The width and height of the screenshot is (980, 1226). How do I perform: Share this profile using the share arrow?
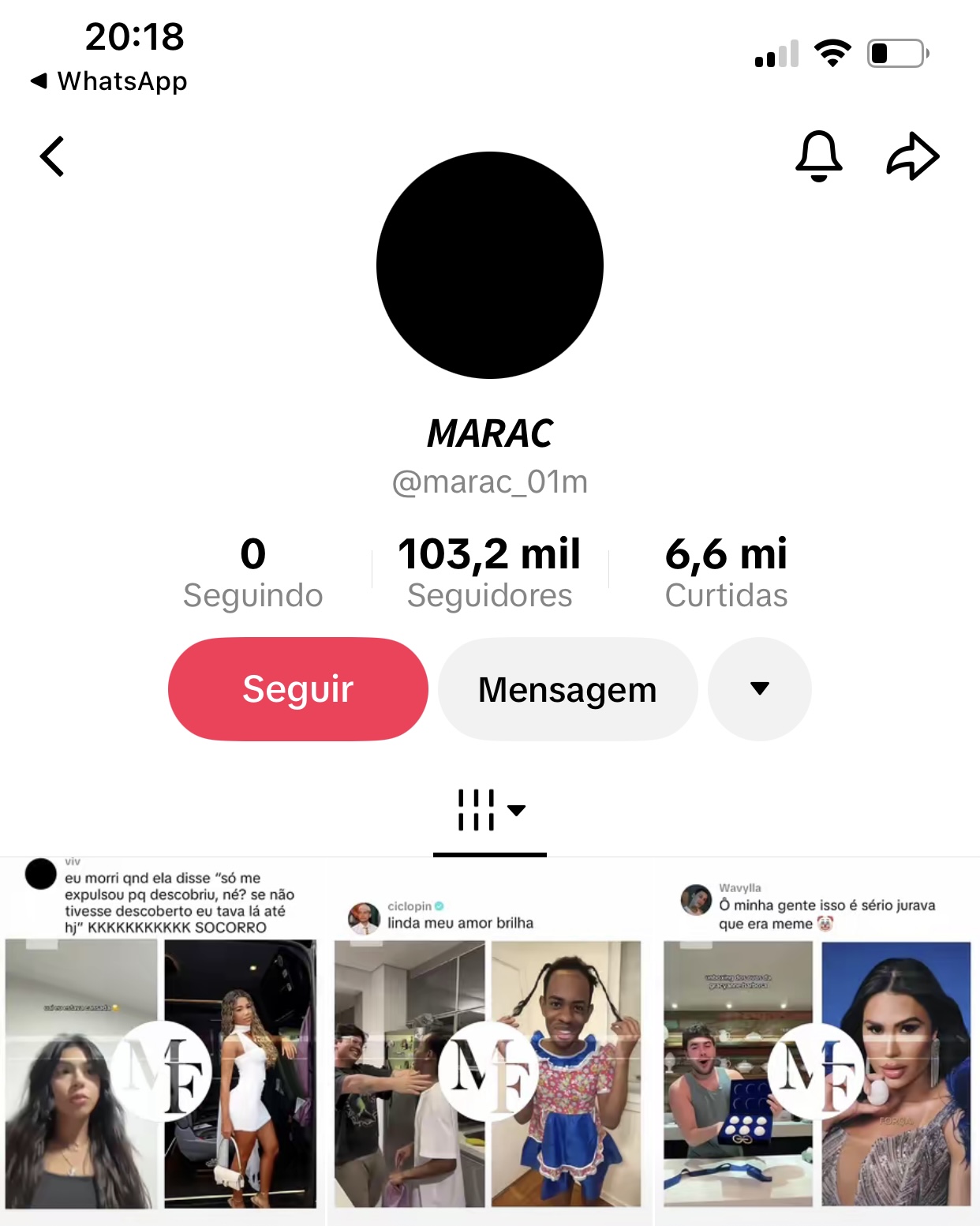[914, 156]
